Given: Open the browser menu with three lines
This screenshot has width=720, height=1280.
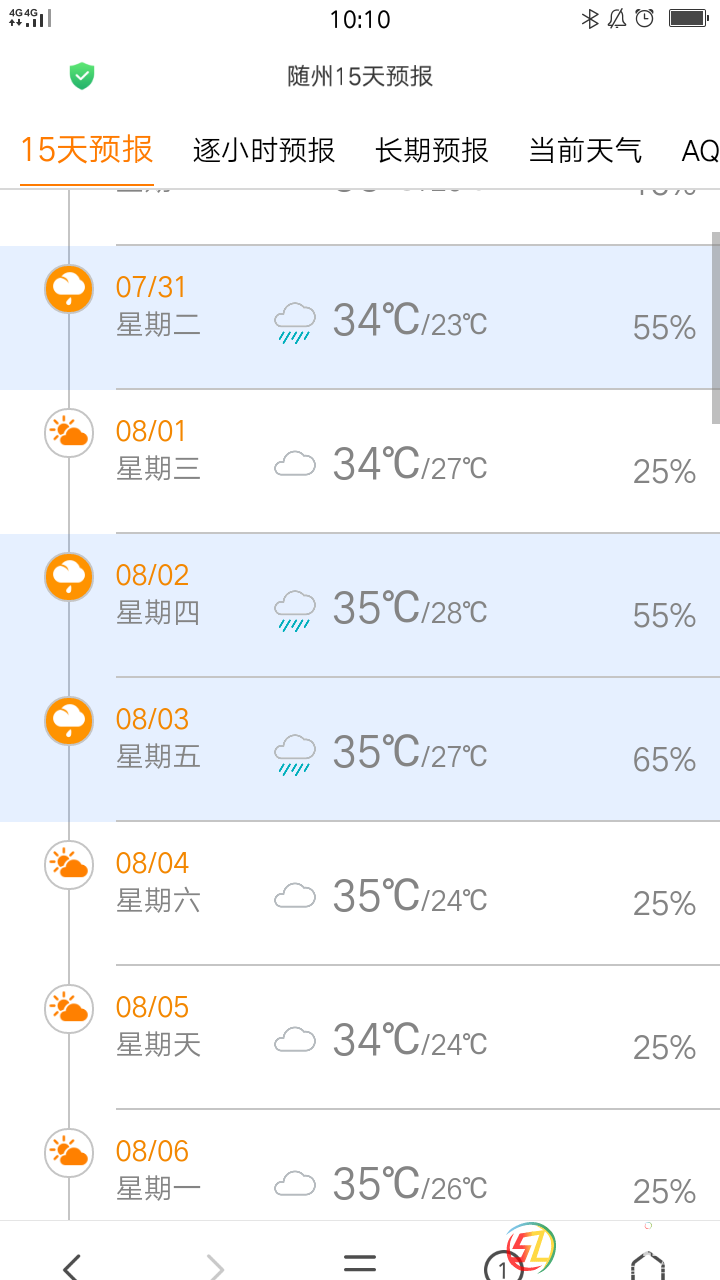Looking at the screenshot, I should click(x=360, y=1262).
